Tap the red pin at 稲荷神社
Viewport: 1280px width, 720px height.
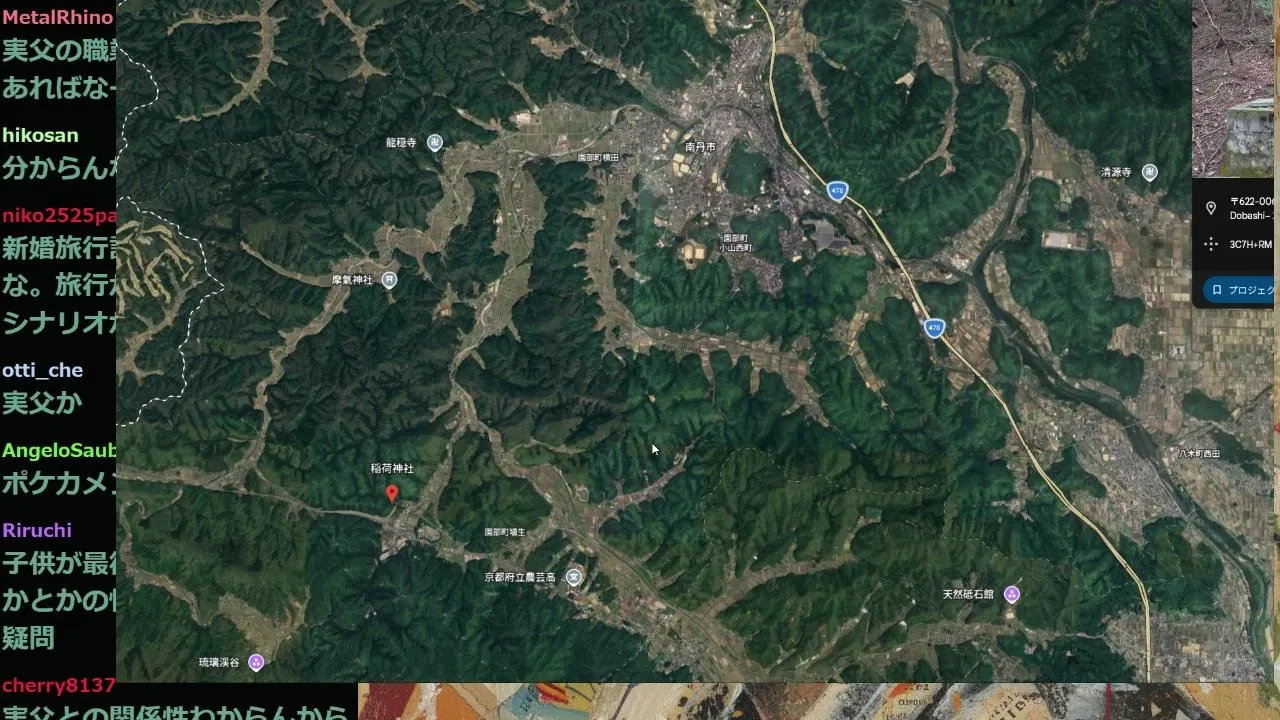tap(392, 492)
